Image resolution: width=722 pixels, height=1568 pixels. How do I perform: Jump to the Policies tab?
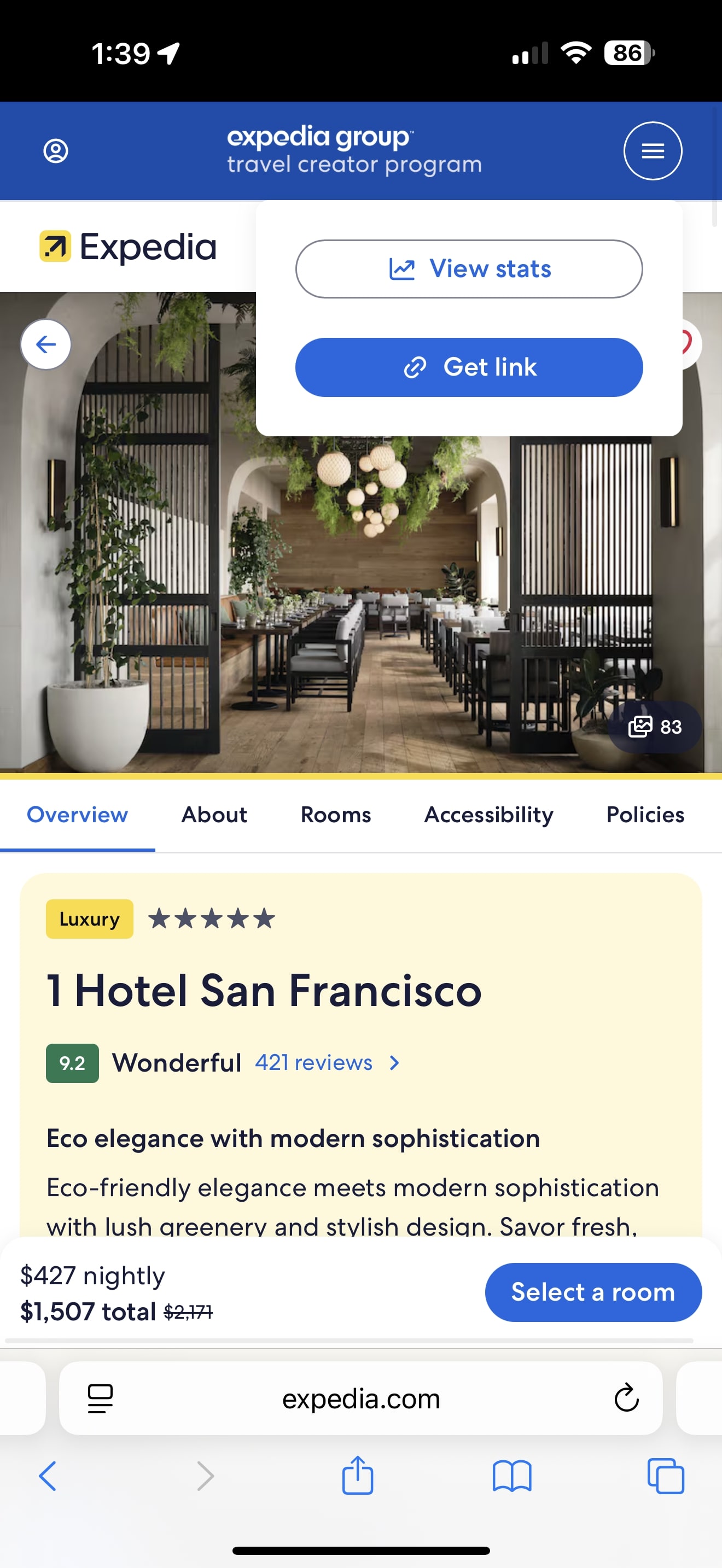pos(645,815)
